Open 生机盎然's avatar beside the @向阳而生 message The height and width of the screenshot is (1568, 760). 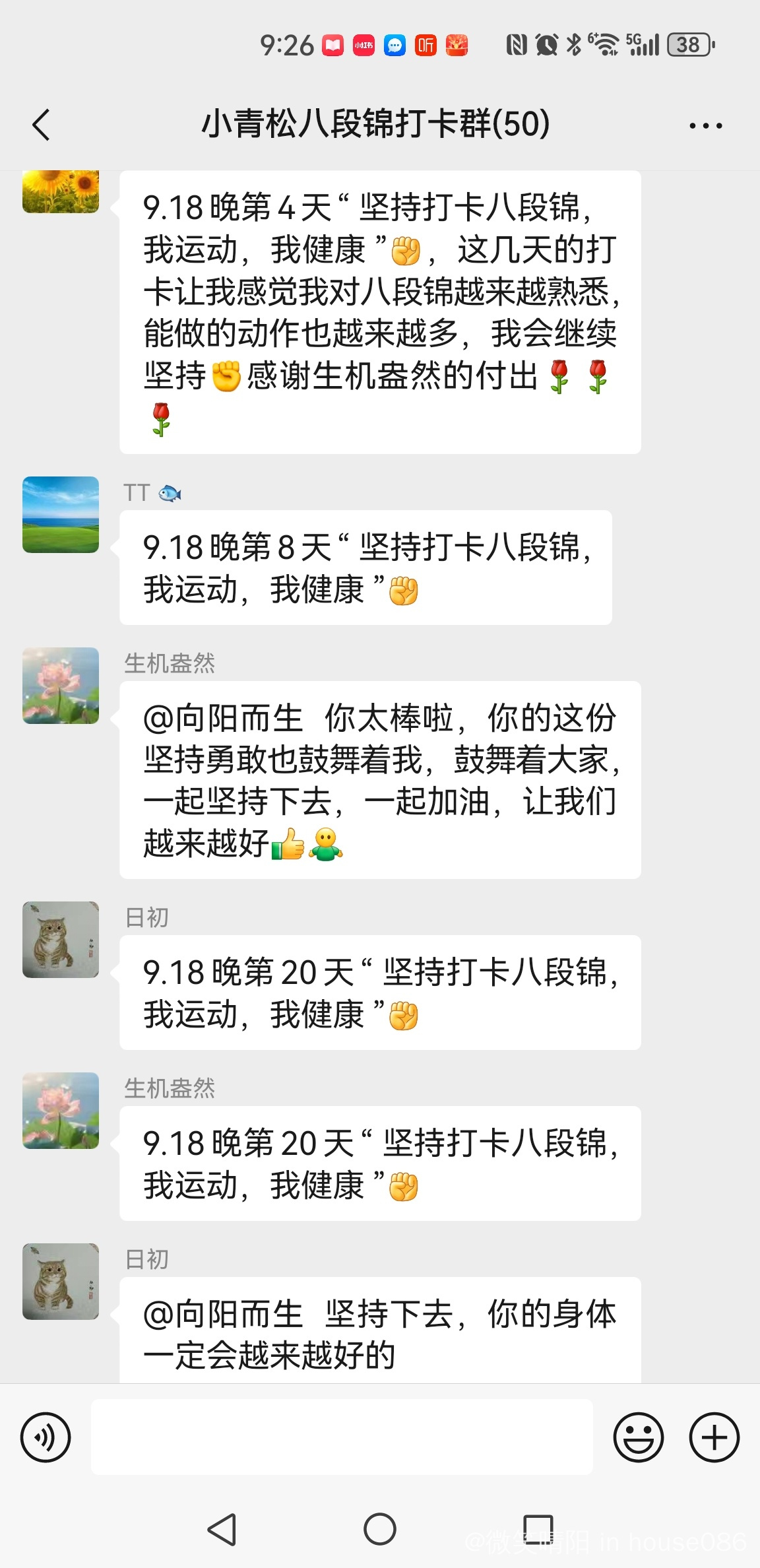[61, 686]
